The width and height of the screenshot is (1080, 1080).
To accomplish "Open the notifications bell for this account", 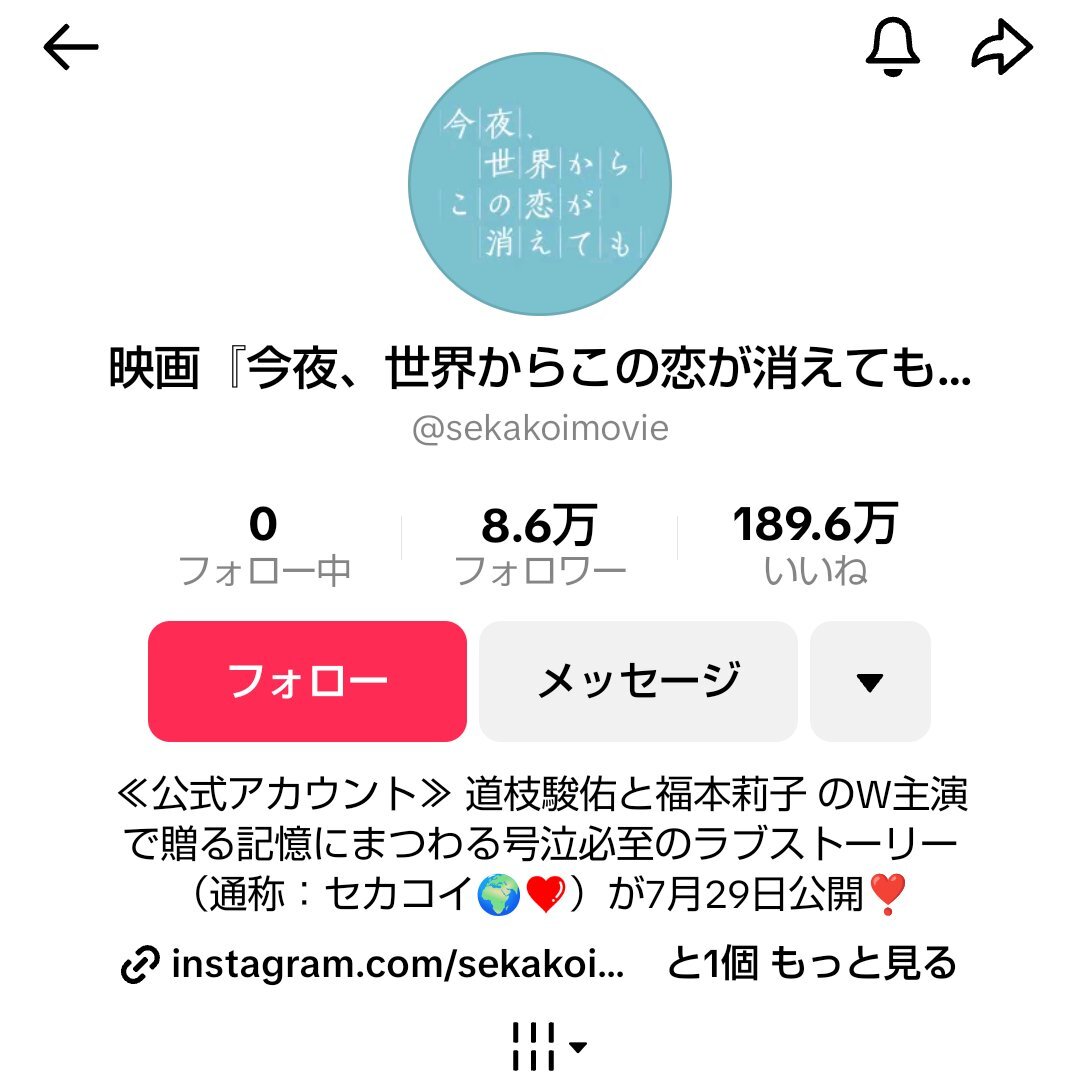I will pyautogui.click(x=892, y=47).
